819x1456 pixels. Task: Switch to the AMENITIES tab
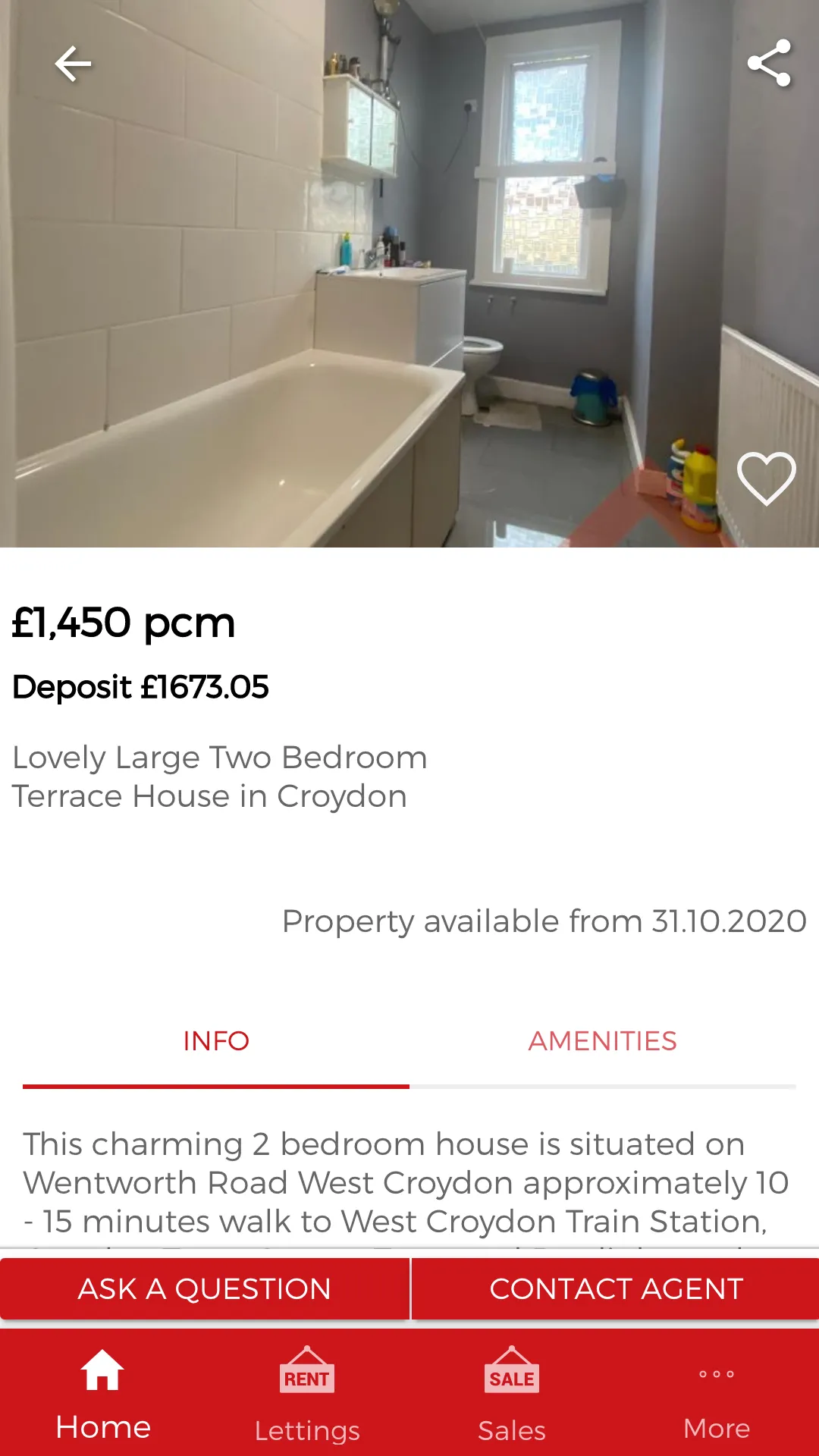(x=603, y=1042)
